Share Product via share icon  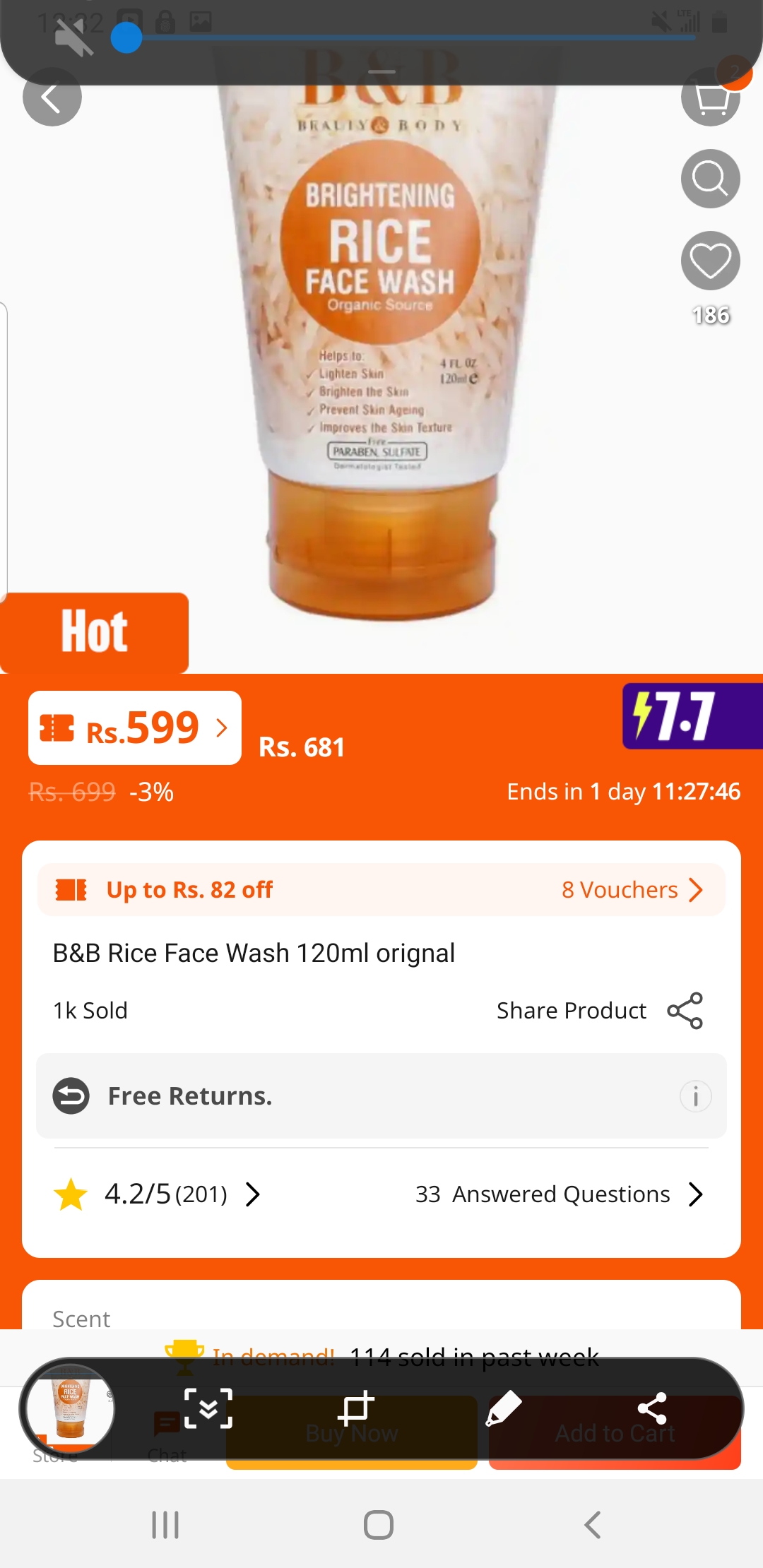[x=685, y=1011]
